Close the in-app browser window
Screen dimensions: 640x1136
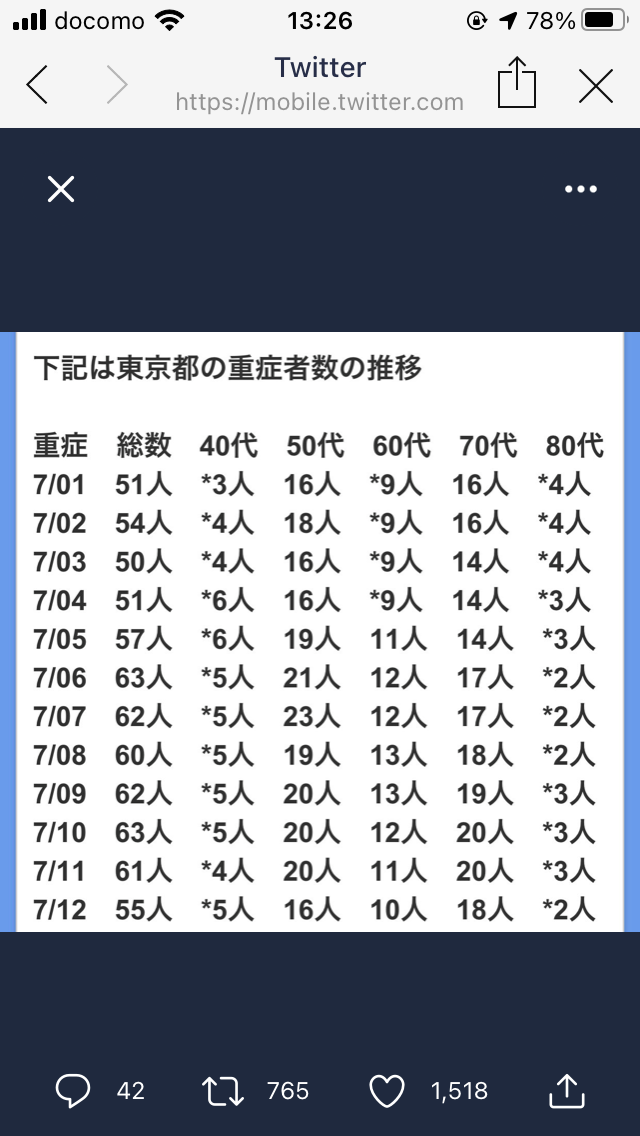[596, 86]
